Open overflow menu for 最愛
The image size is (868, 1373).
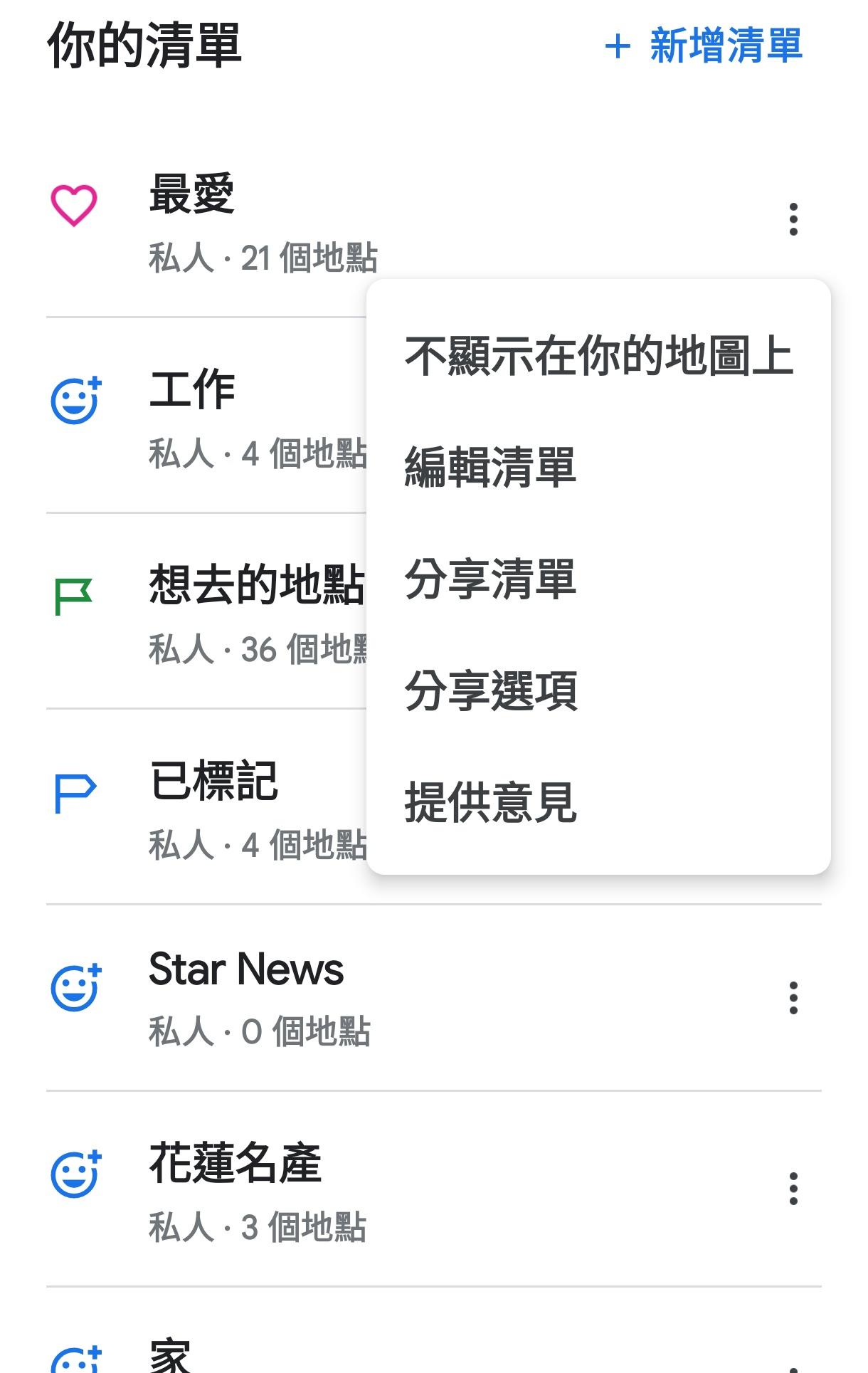793,219
